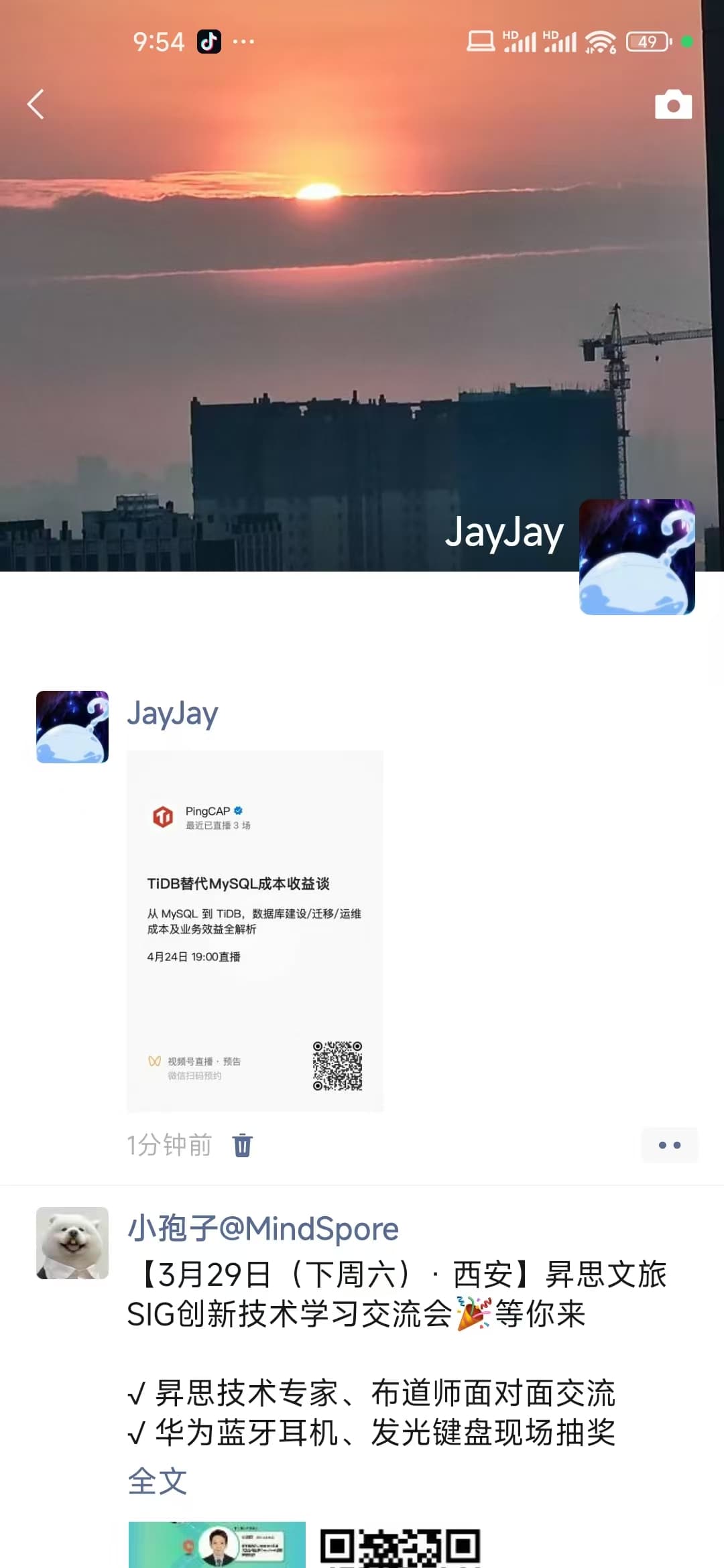Go back from Moments feed

pyautogui.click(x=36, y=105)
